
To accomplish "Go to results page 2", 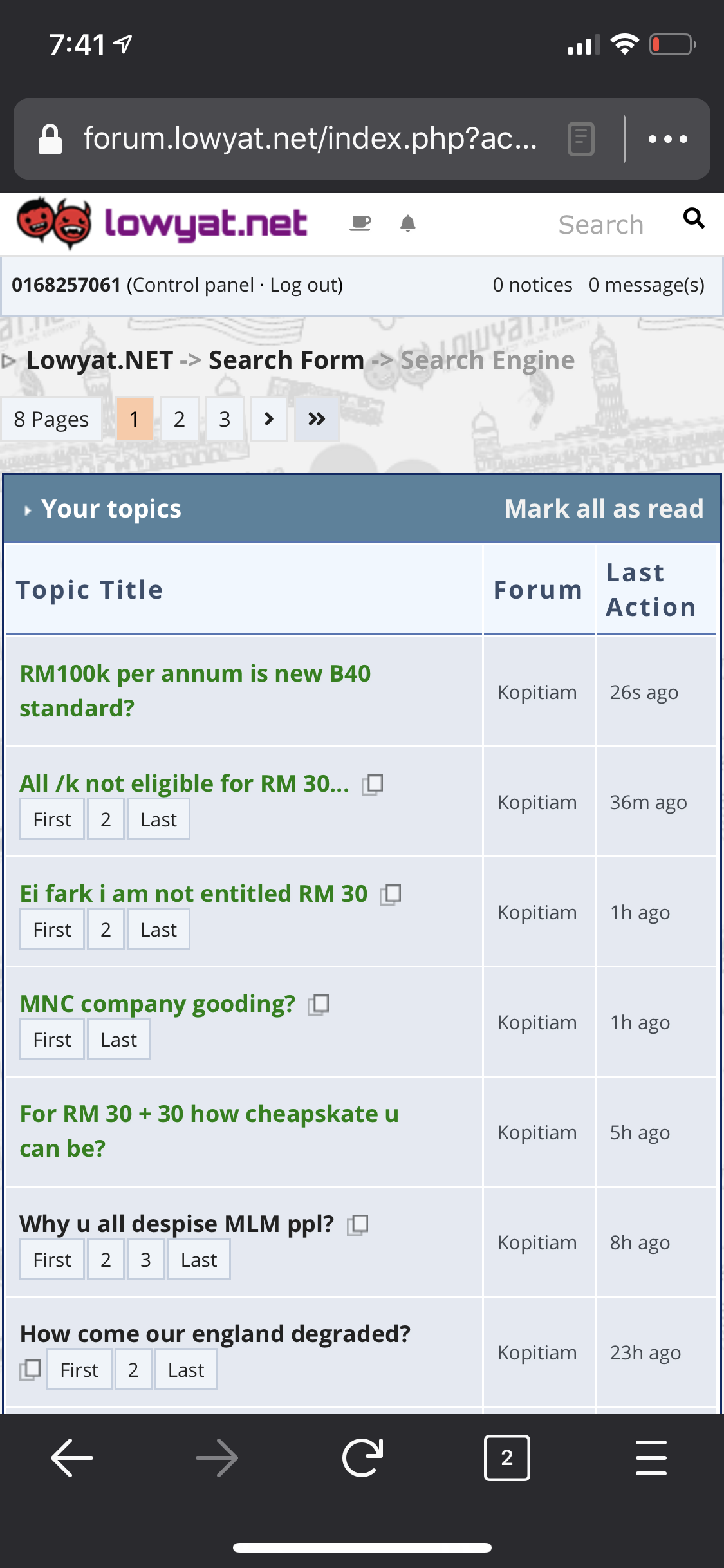I will point(179,419).
